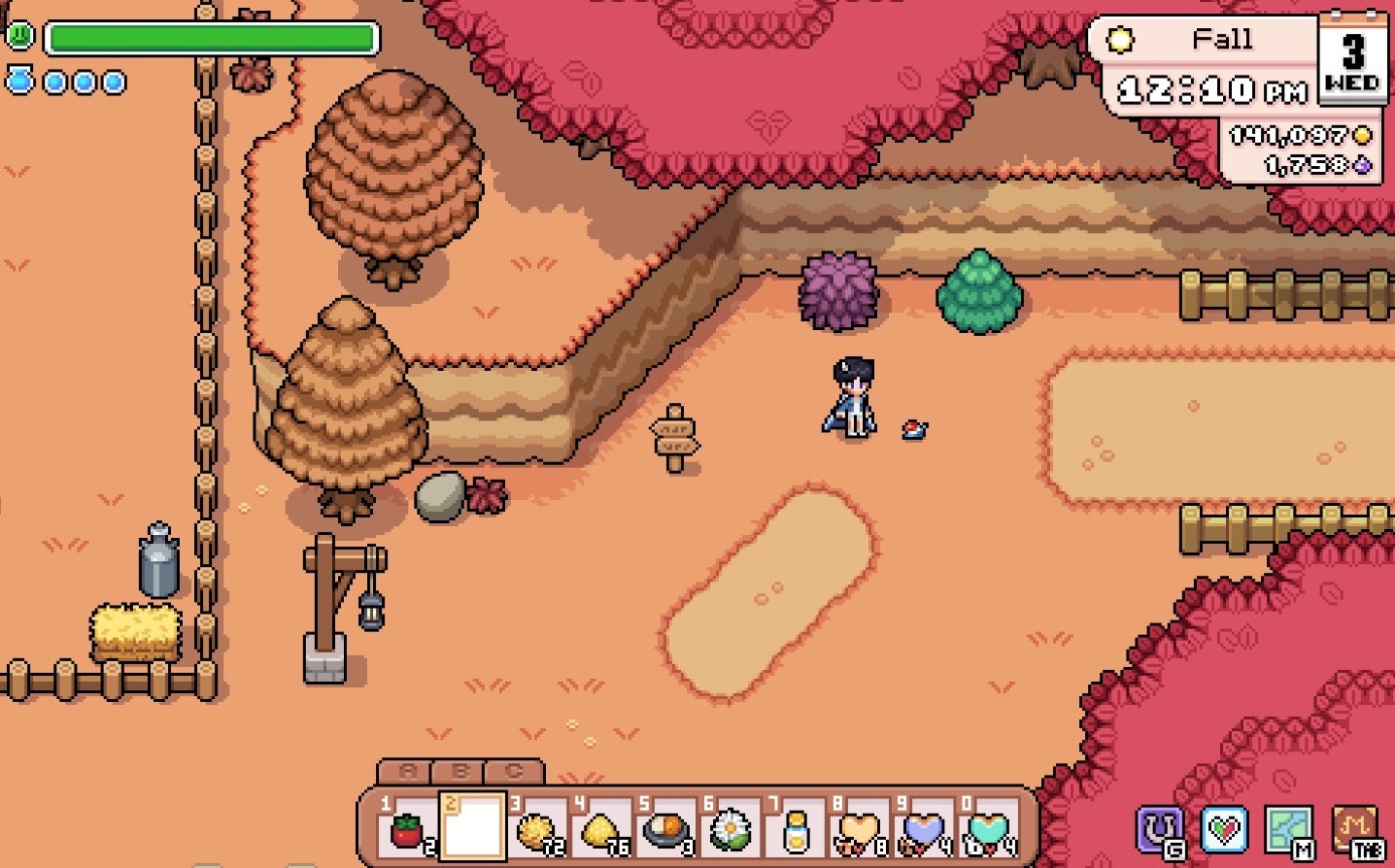1395x868 pixels.
Task: Open the map icon (M)
Action: 1288,830
